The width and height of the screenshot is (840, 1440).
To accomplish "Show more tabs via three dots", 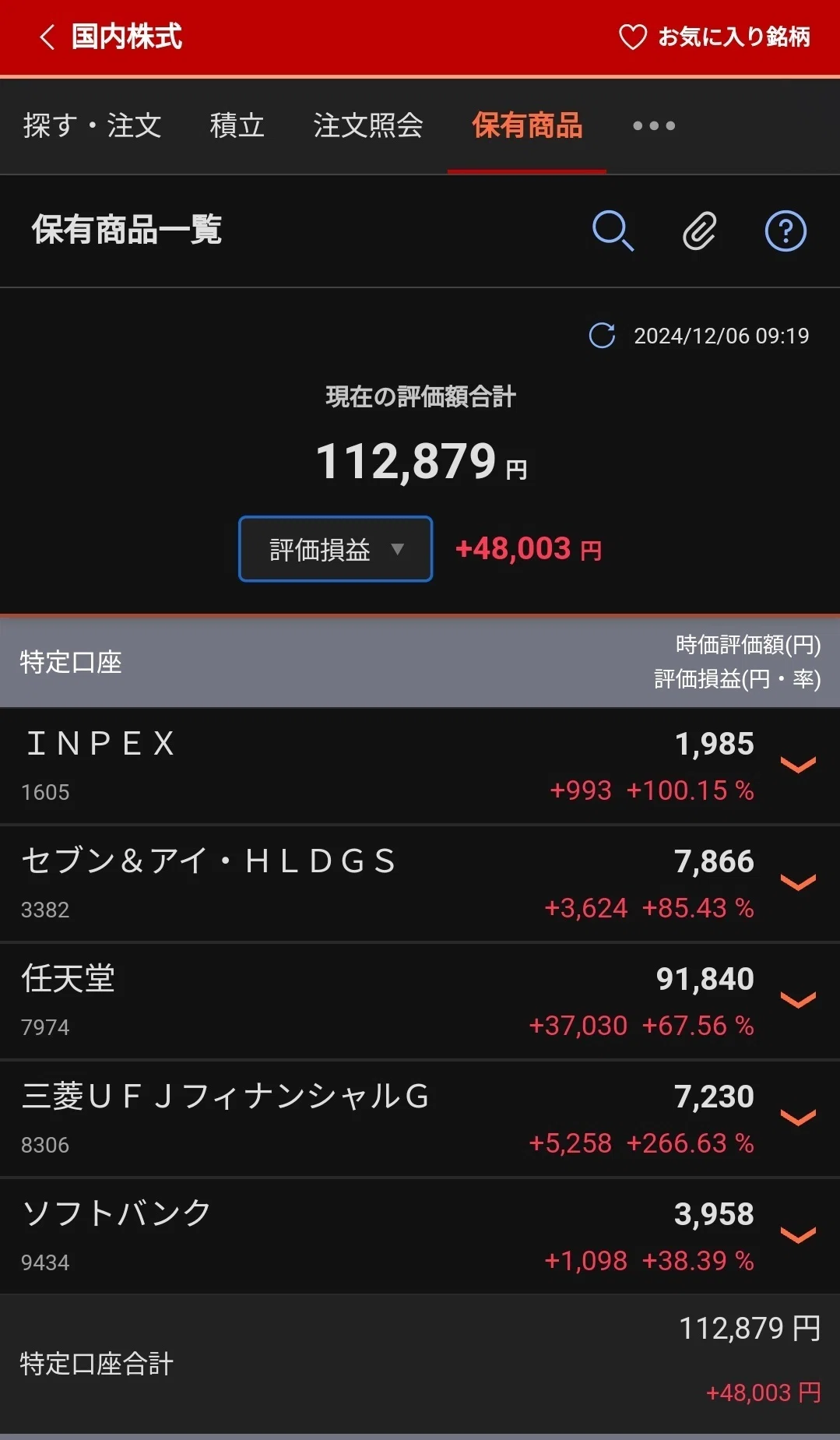I will click(x=654, y=125).
